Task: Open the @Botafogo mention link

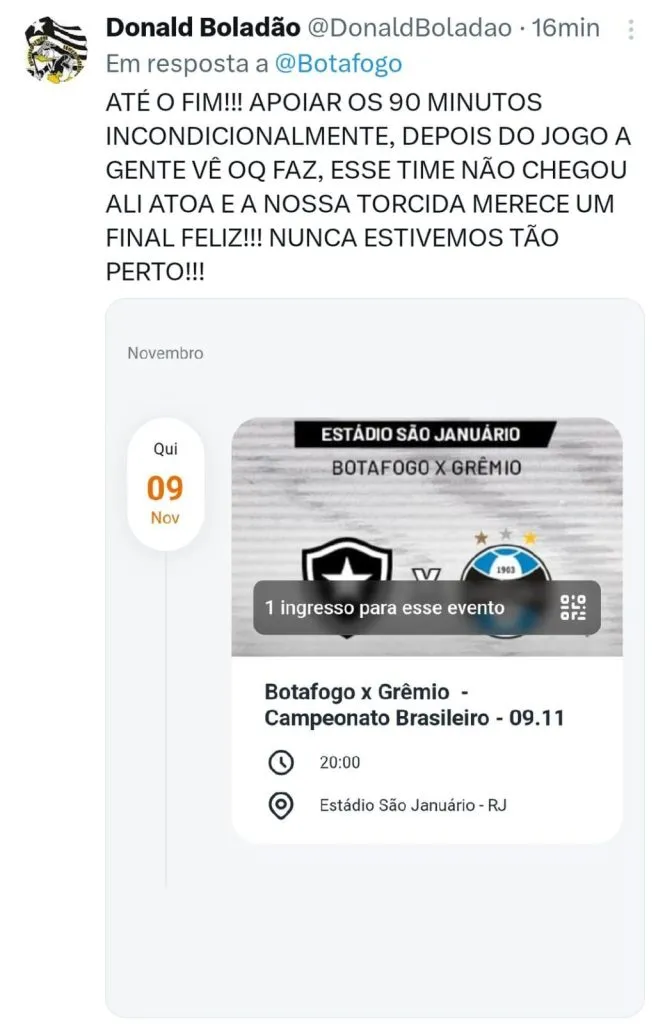Action: coord(337,65)
